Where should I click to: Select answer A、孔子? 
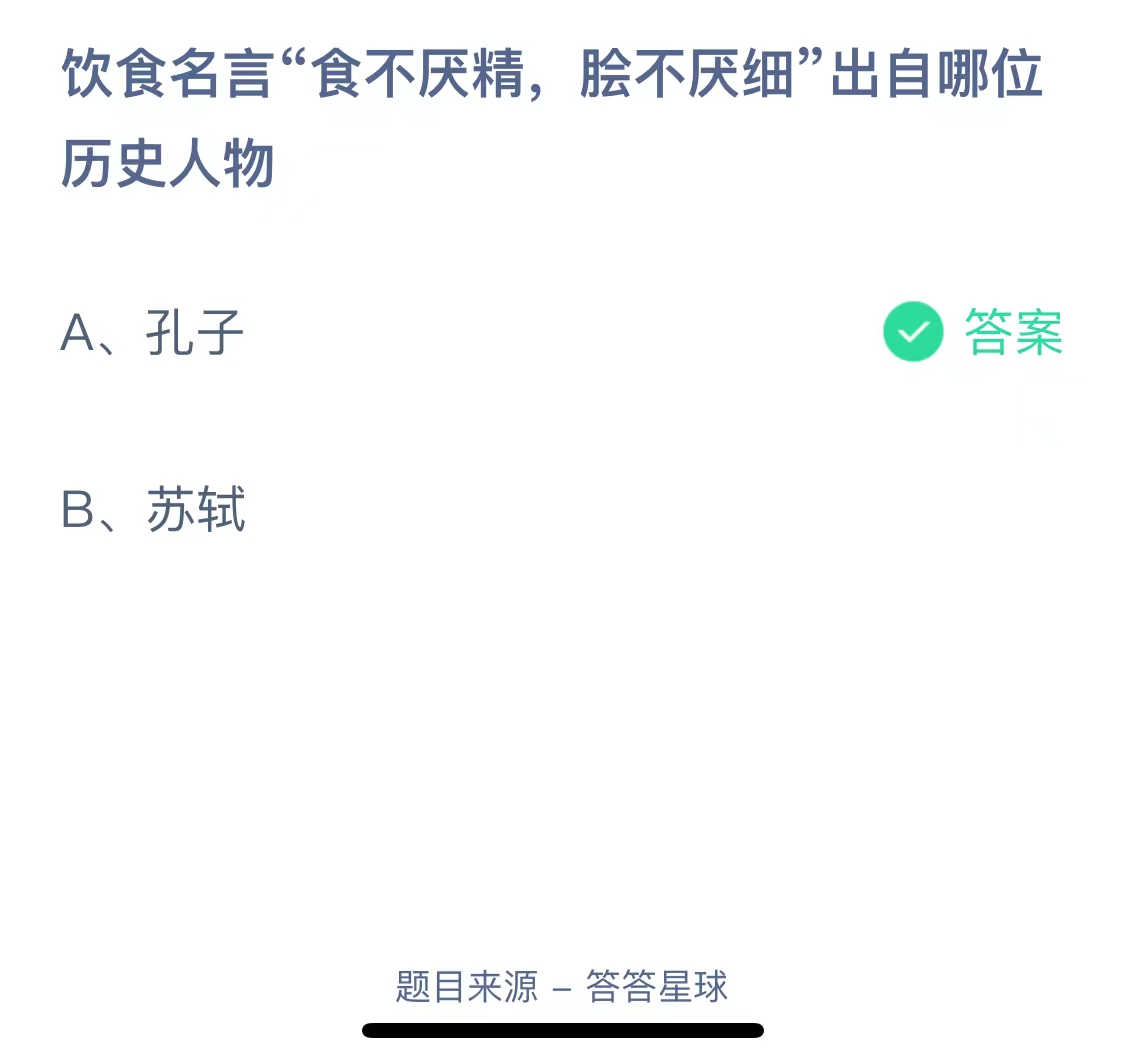(153, 333)
